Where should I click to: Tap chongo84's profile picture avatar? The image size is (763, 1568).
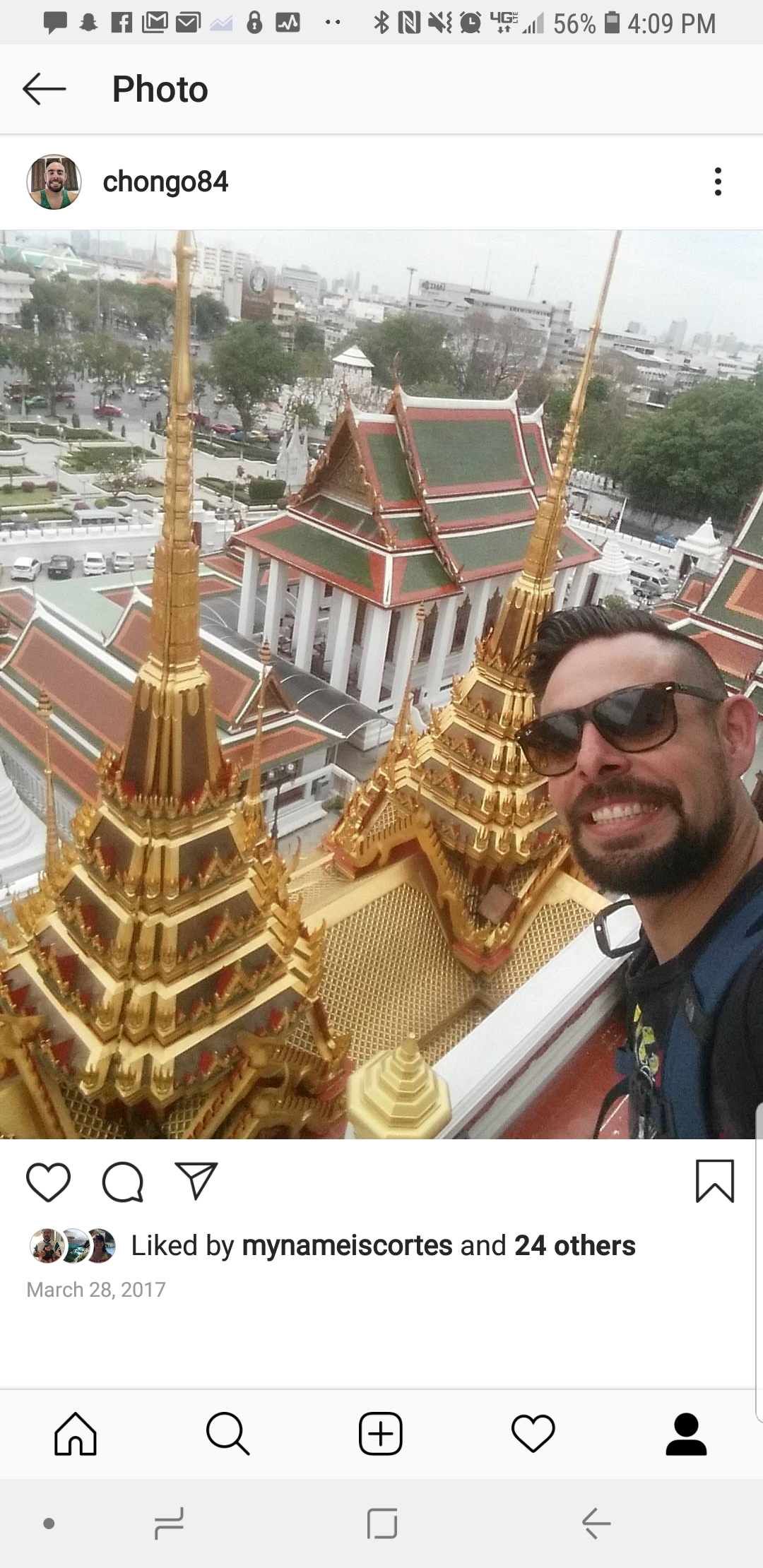click(x=54, y=182)
